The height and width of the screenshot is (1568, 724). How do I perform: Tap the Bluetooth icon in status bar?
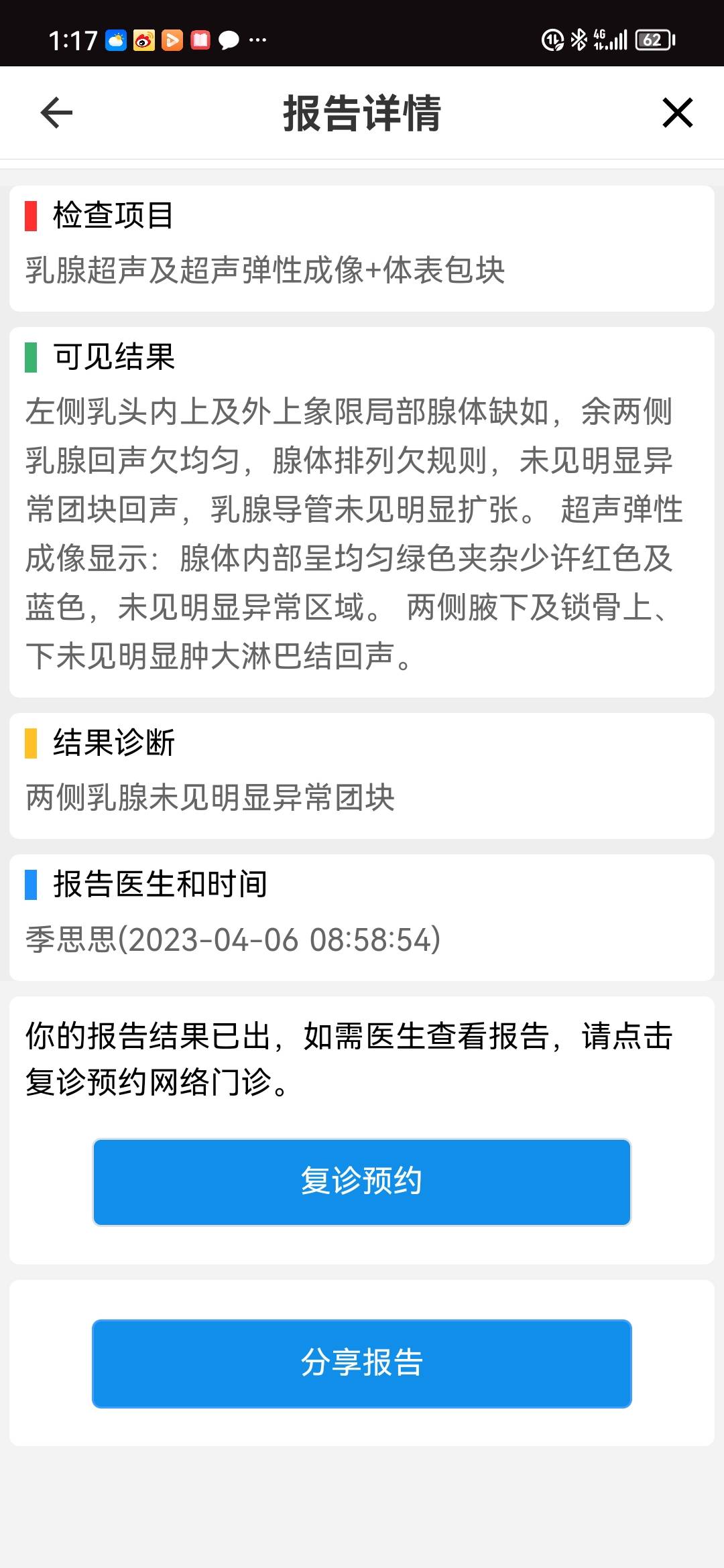[578, 40]
